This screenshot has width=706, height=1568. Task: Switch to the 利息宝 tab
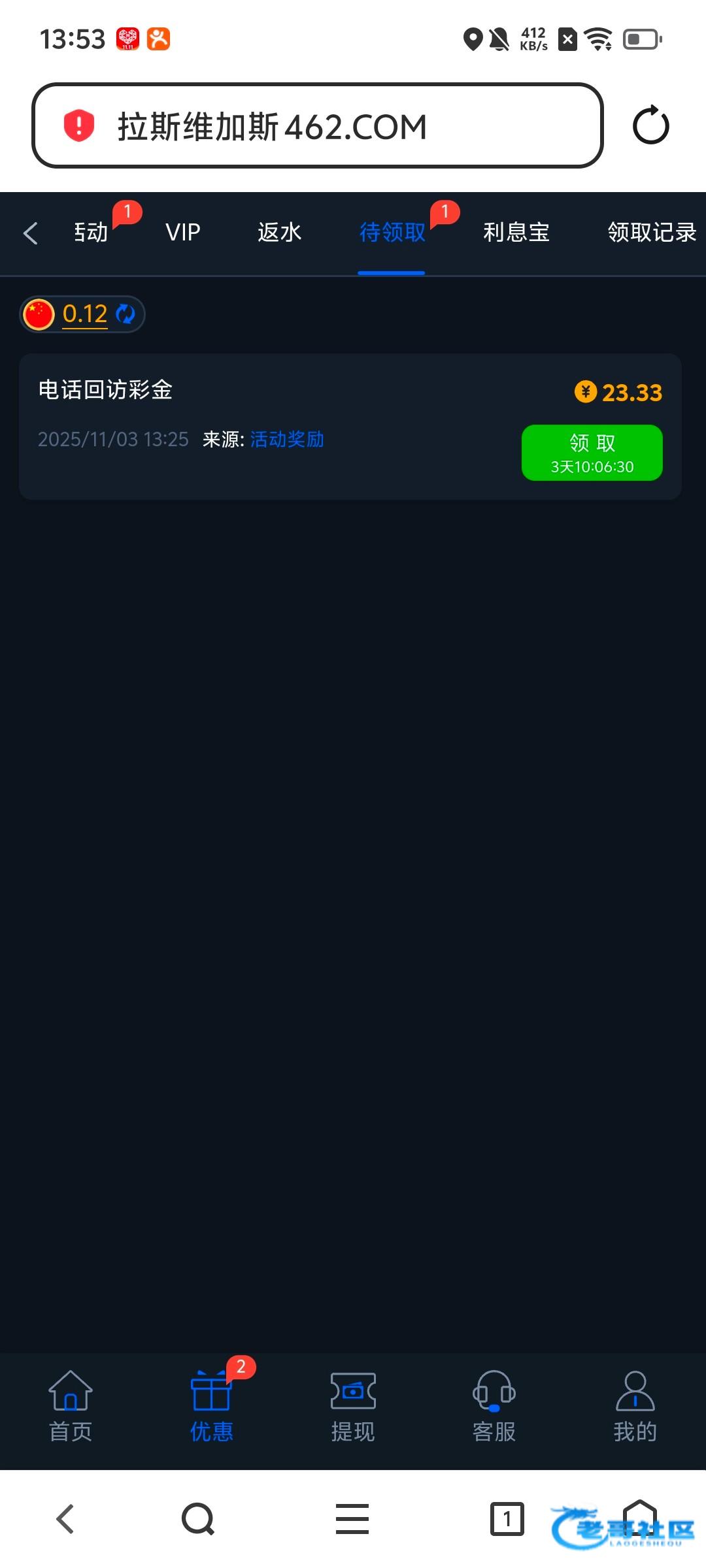(516, 233)
